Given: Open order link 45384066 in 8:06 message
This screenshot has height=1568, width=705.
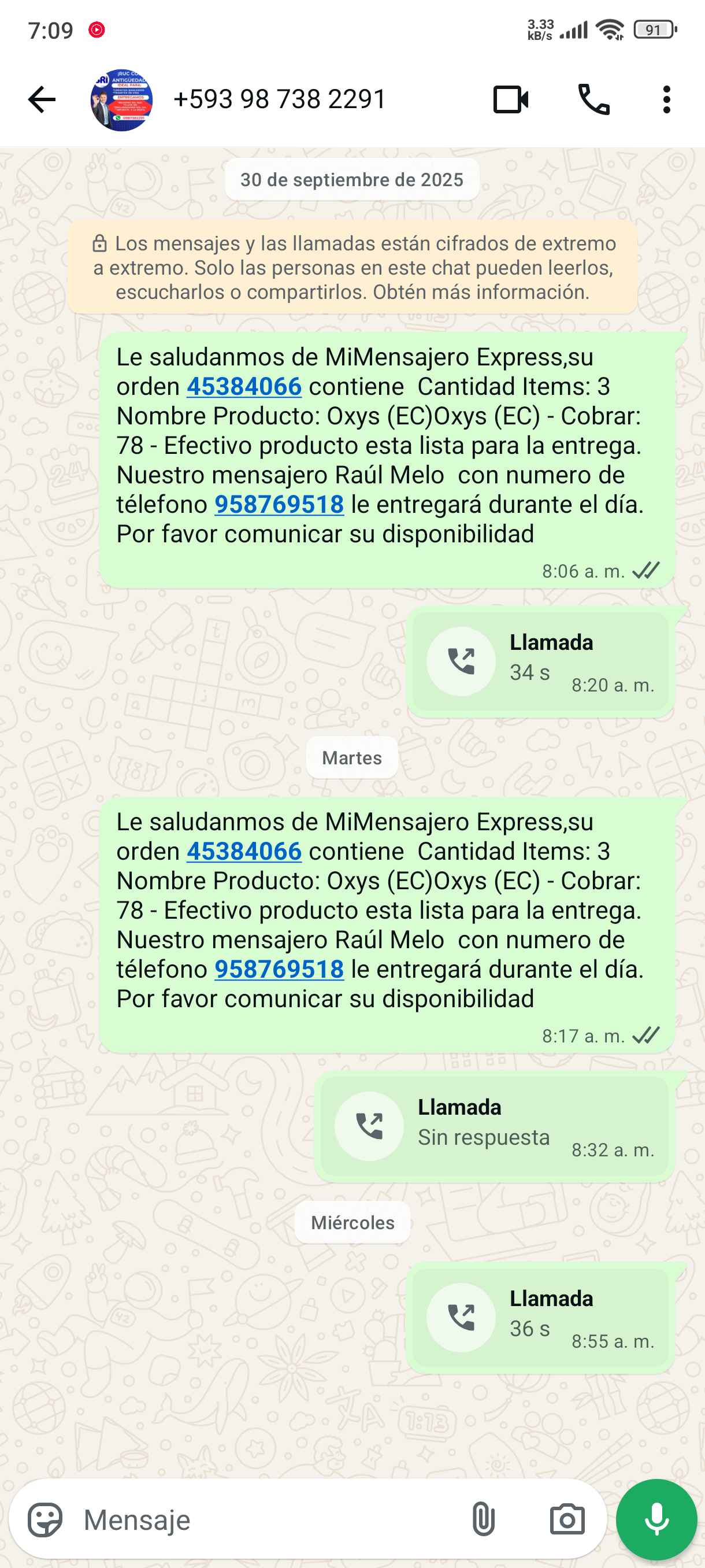Looking at the screenshot, I should [x=244, y=387].
